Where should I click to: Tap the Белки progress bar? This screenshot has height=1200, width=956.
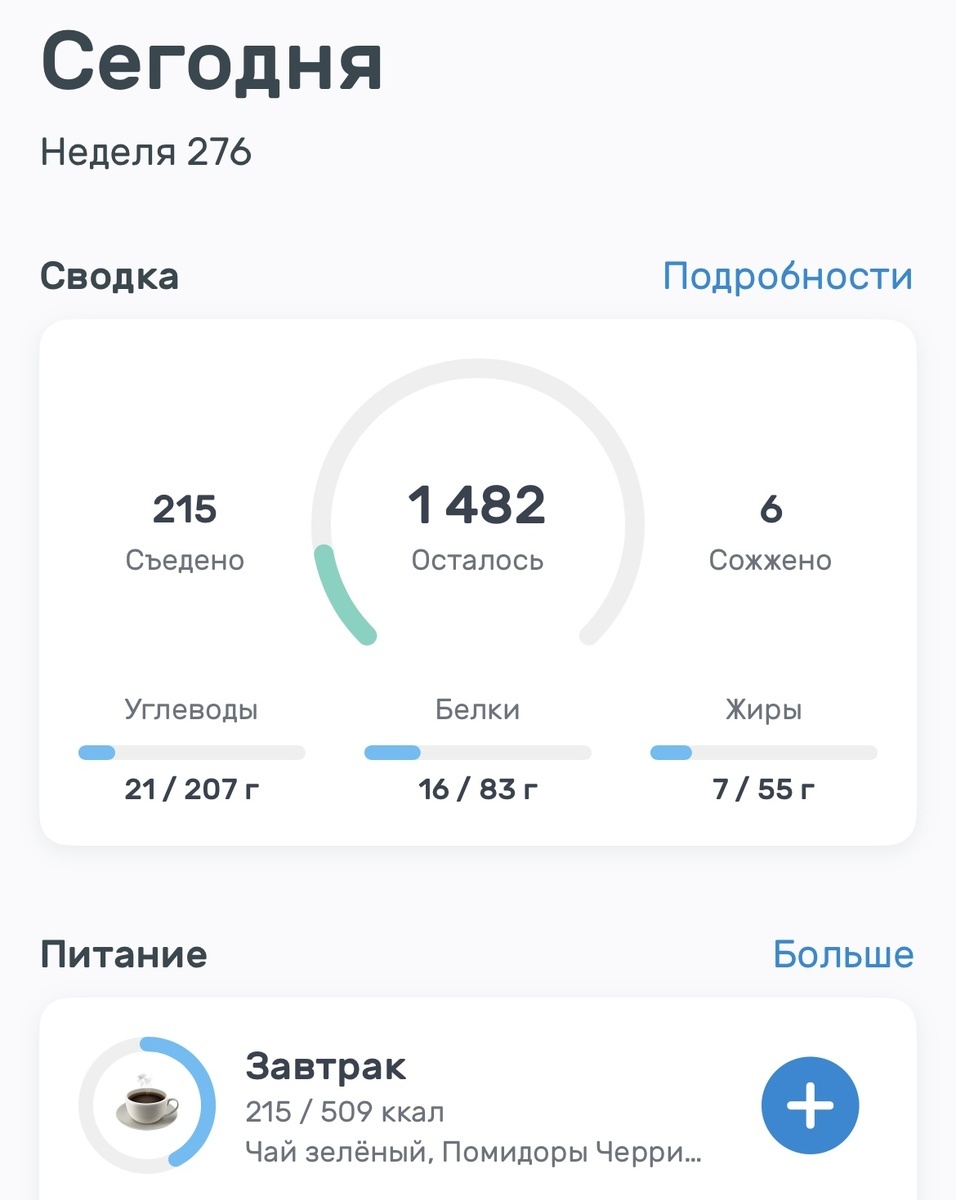pyautogui.click(x=477, y=750)
